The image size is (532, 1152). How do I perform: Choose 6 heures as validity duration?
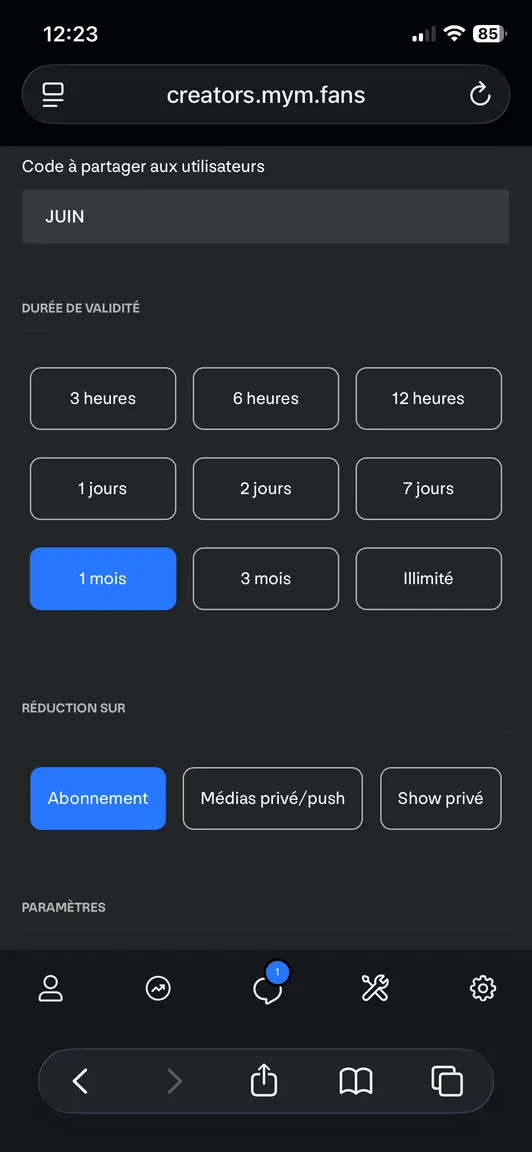click(266, 398)
